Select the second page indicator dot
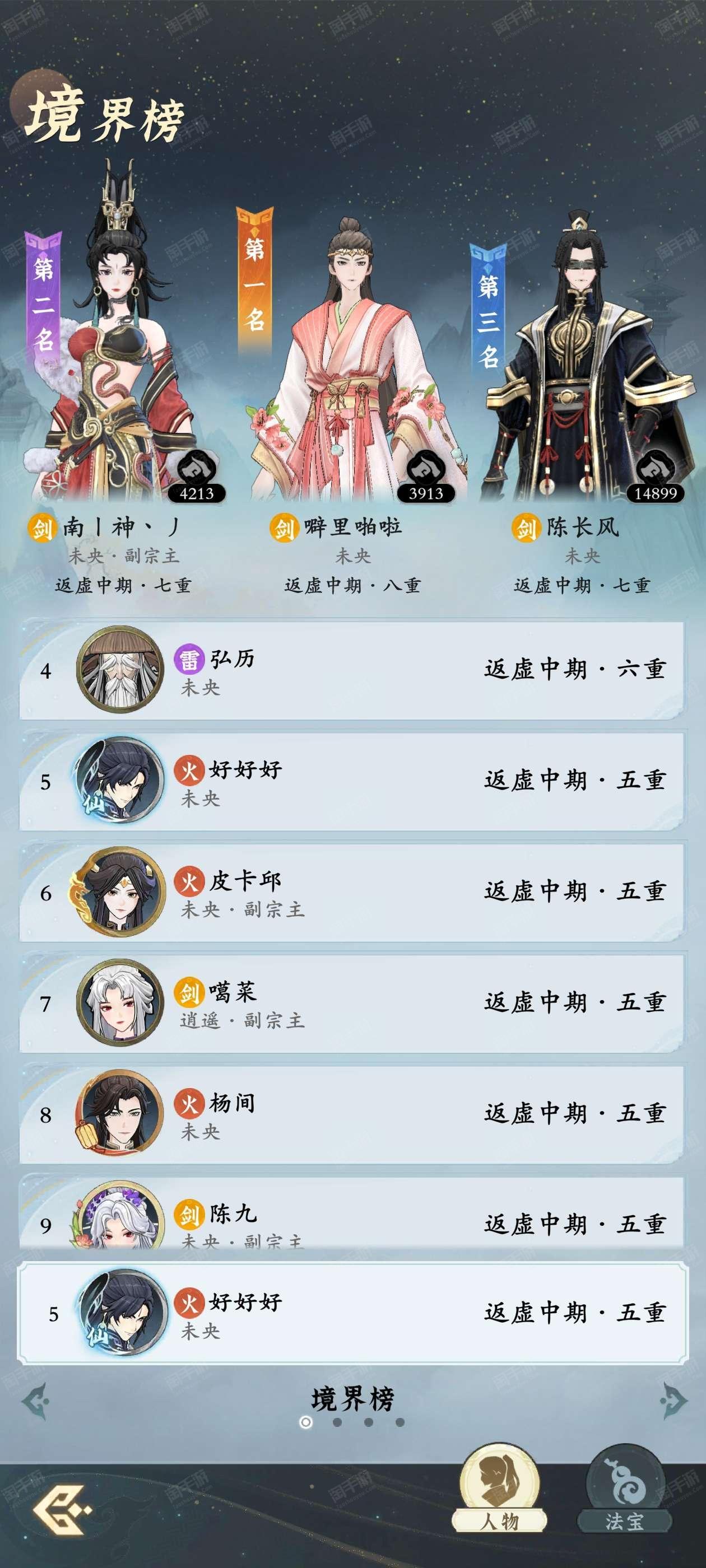This screenshot has width=706, height=1568. [337, 1422]
